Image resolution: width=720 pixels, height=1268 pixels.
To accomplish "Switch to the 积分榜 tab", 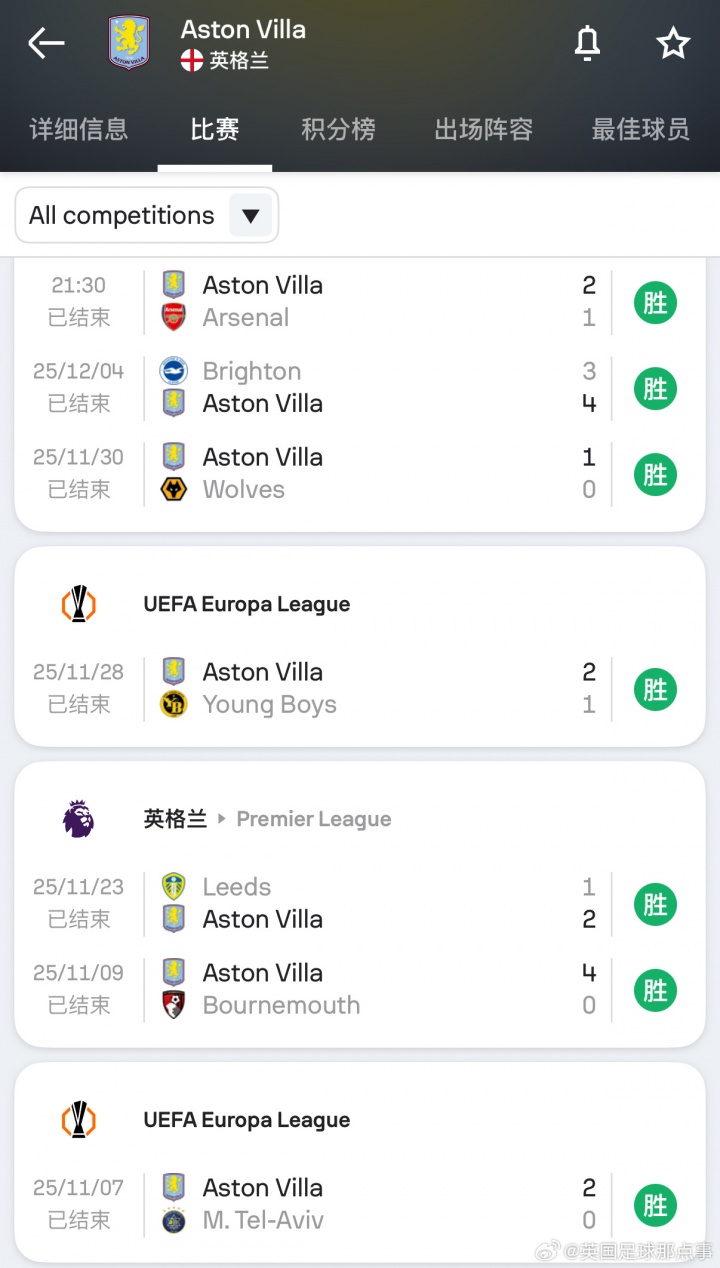I will point(338,129).
